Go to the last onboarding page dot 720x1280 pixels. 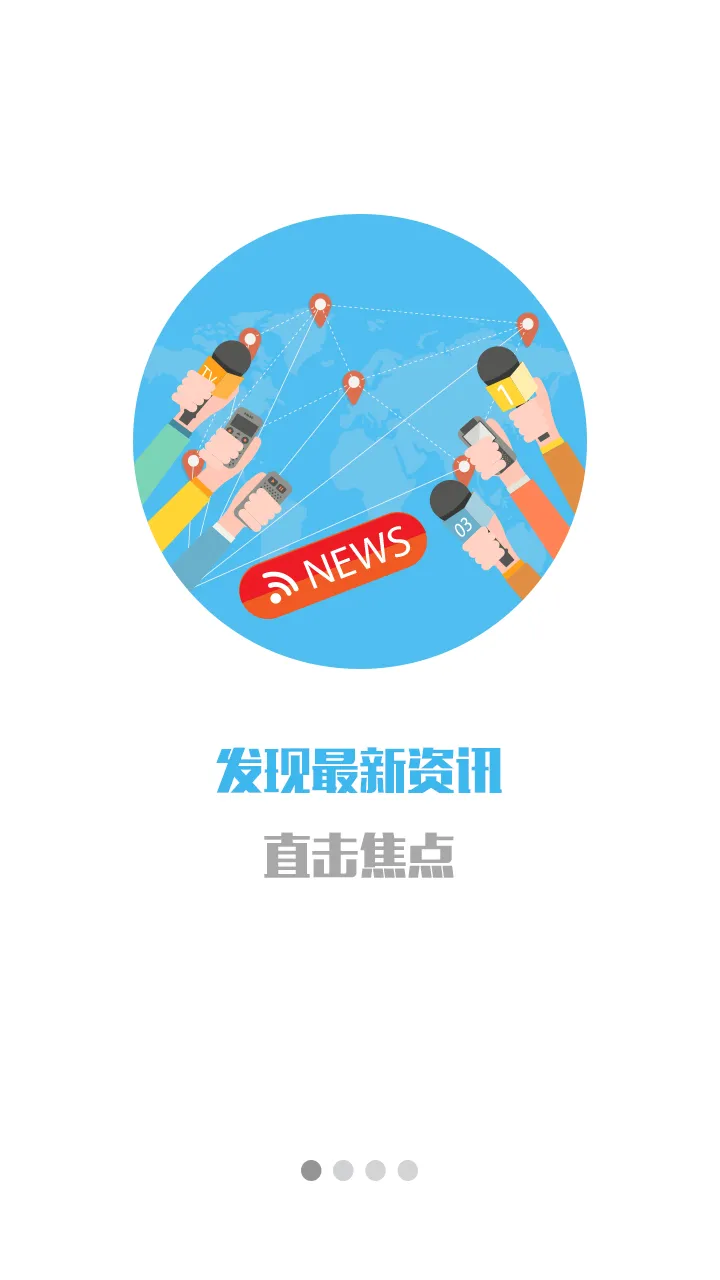[407, 1170]
